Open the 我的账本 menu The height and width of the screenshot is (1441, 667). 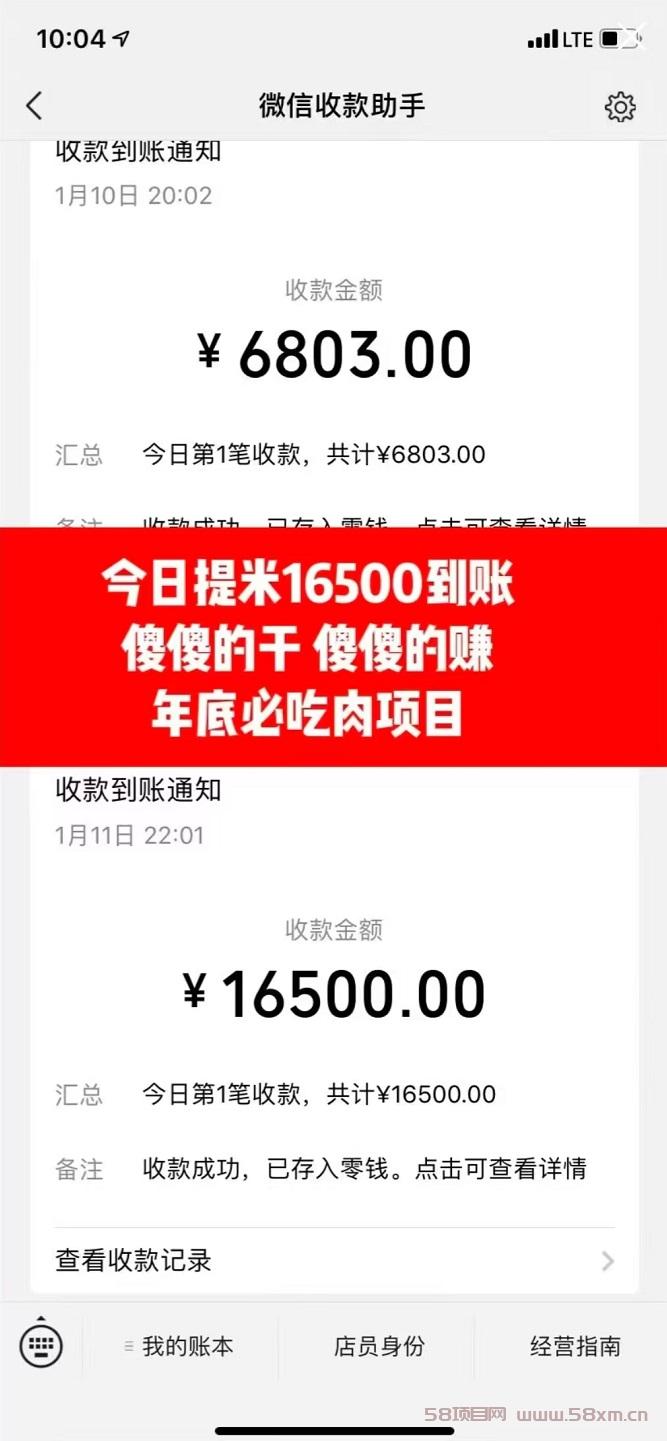click(180, 1347)
